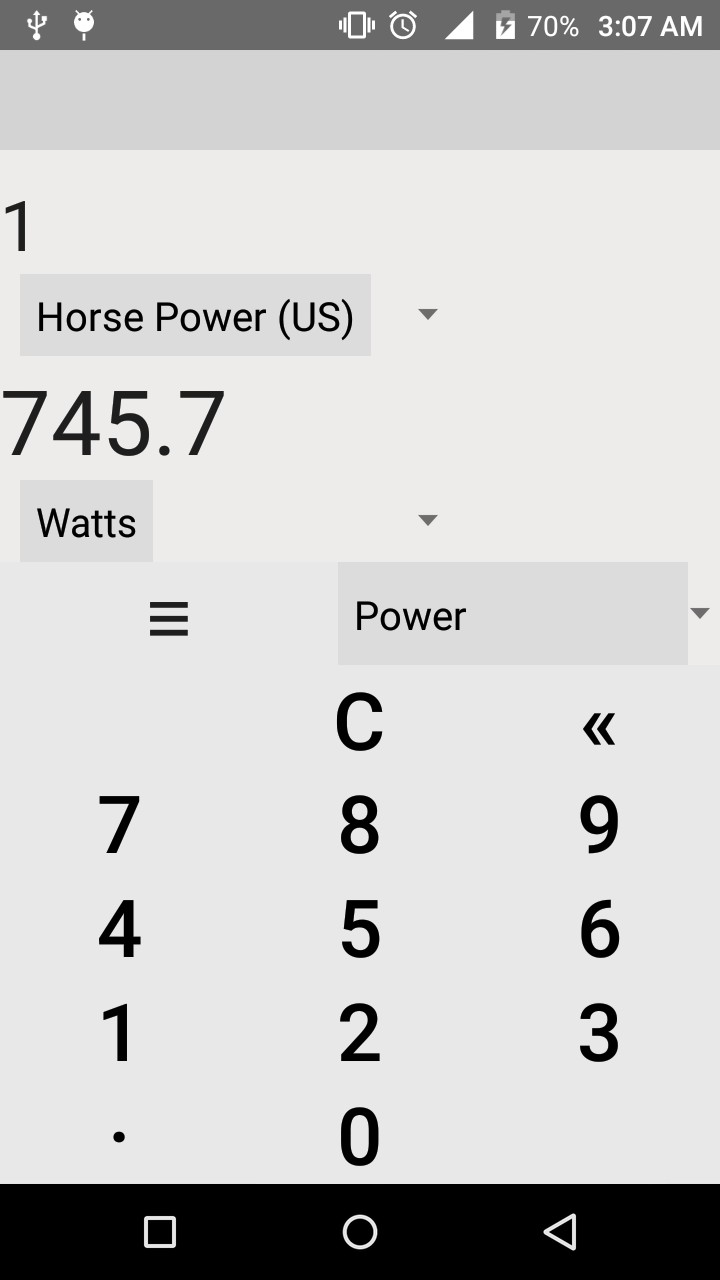Enter digit 2 on the keypad

click(359, 1033)
